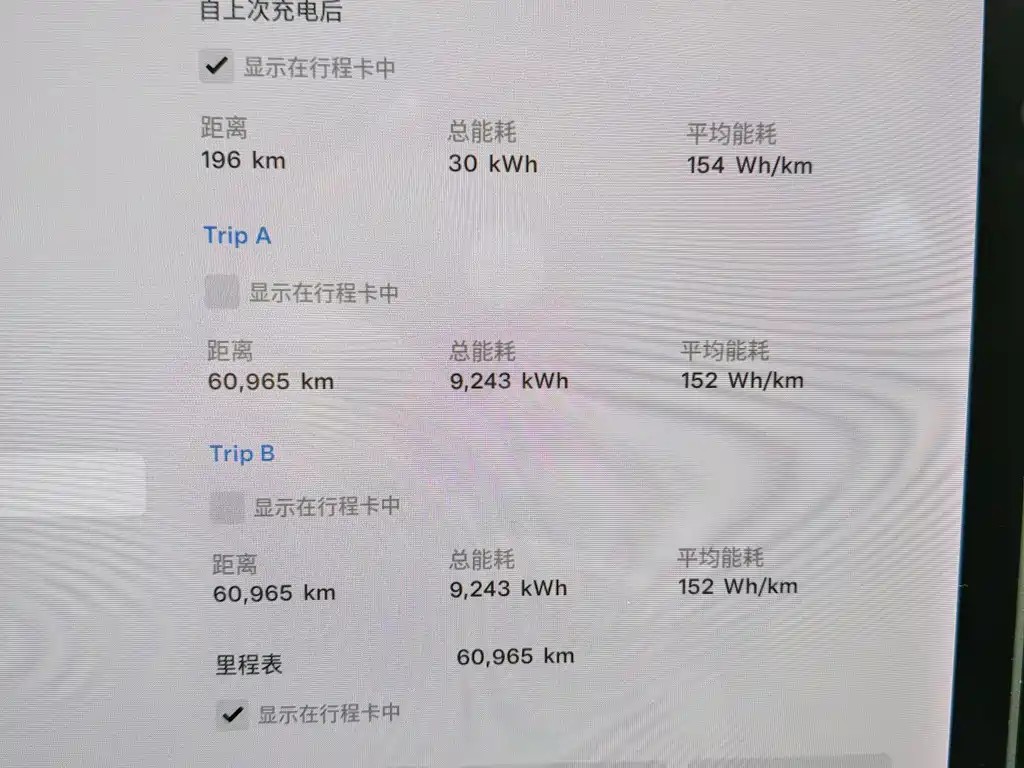Uncheck trip card display for 自上次充电后
The width and height of the screenshot is (1024, 768).
click(215, 67)
